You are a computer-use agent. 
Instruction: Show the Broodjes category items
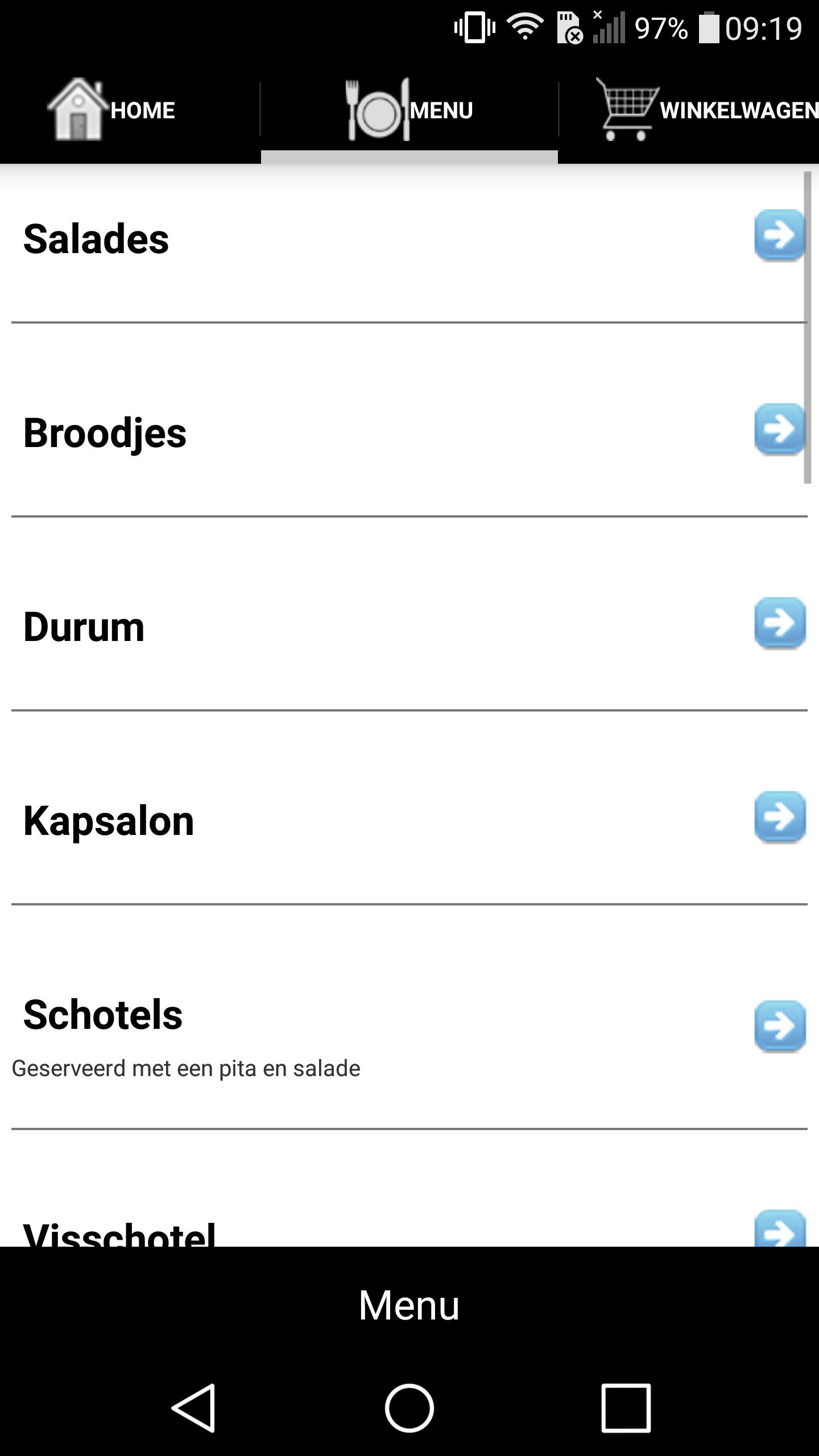click(x=779, y=429)
